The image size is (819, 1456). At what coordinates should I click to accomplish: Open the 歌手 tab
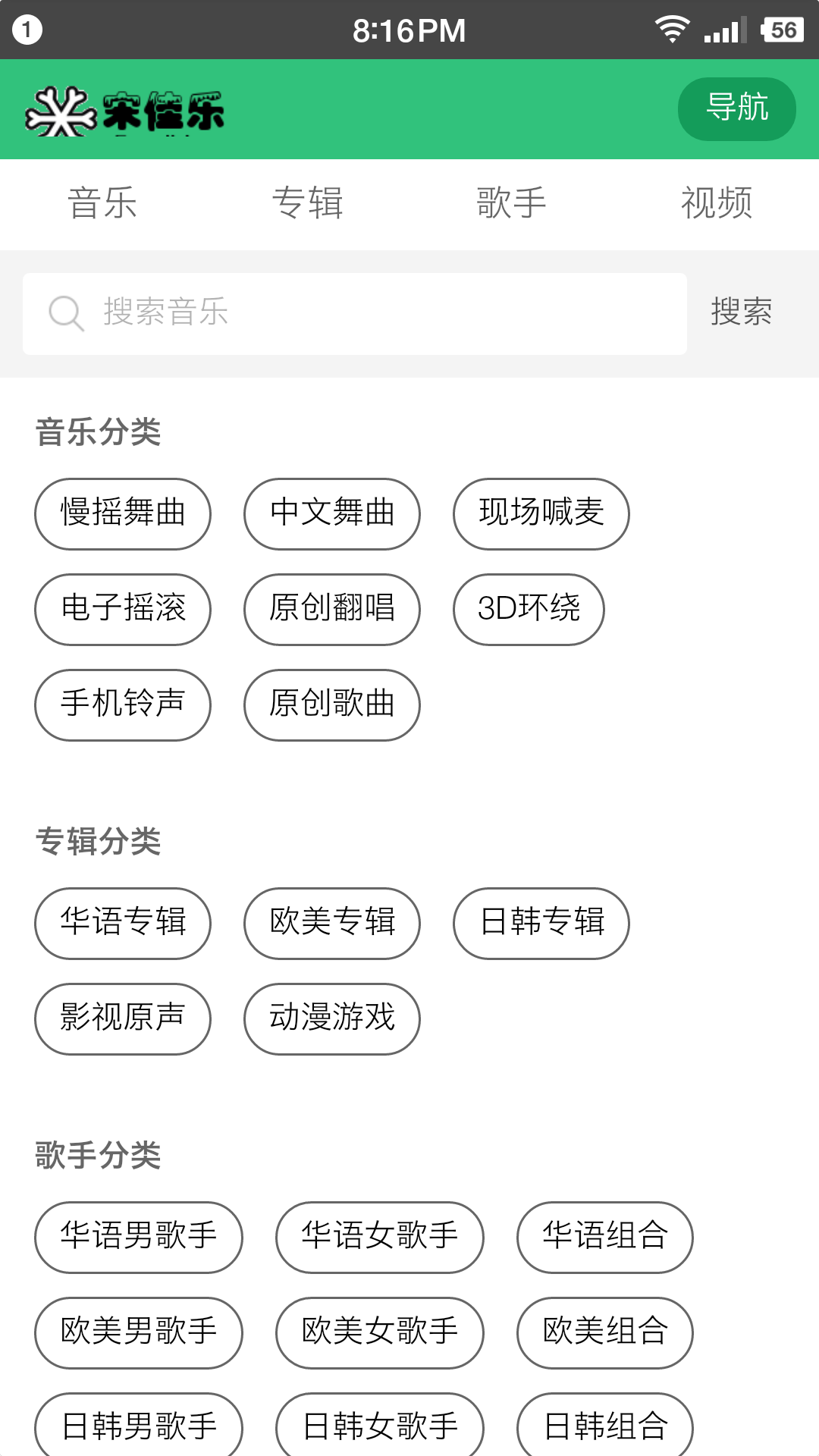click(512, 203)
